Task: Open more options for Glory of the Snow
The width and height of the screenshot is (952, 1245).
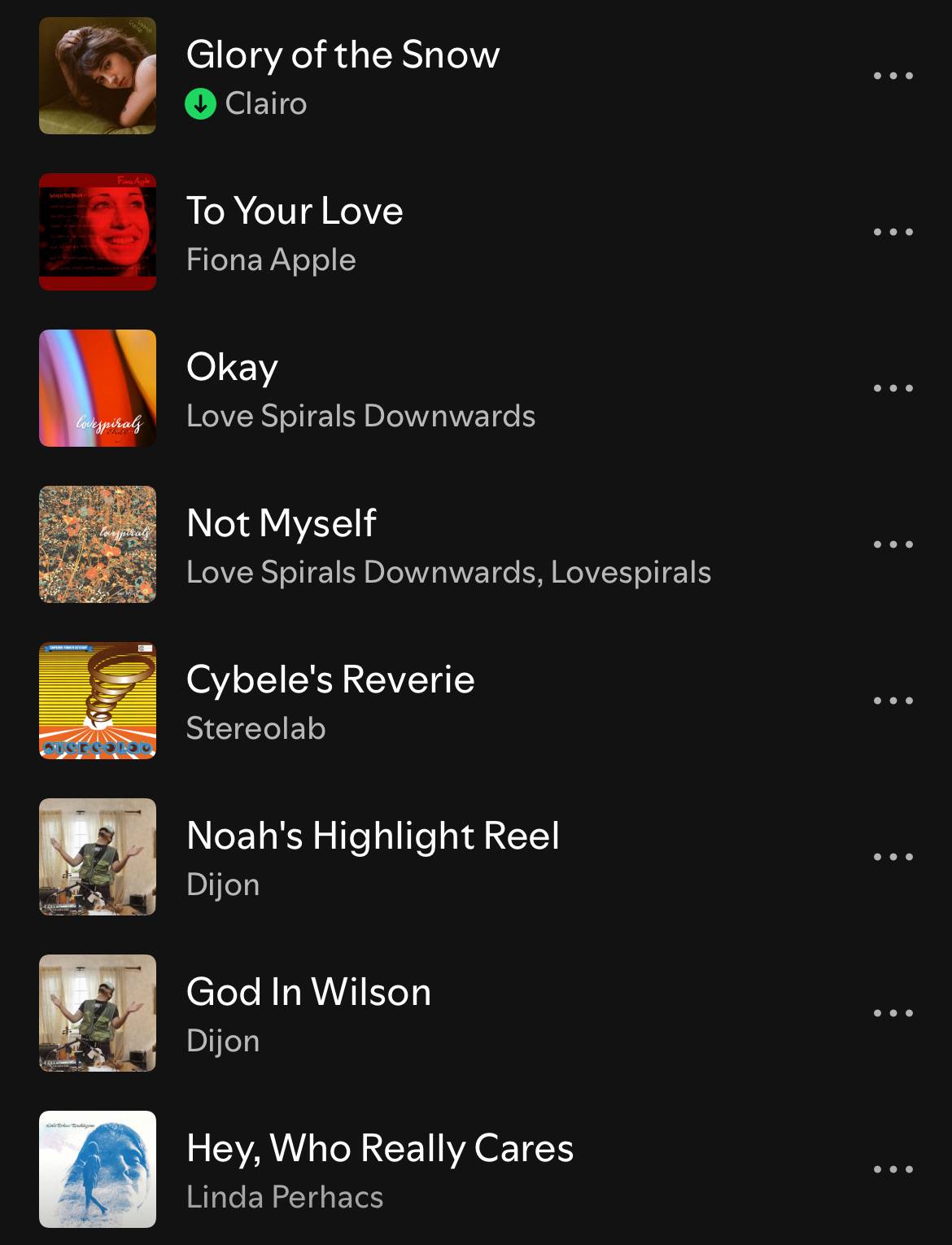Action: coord(893,76)
